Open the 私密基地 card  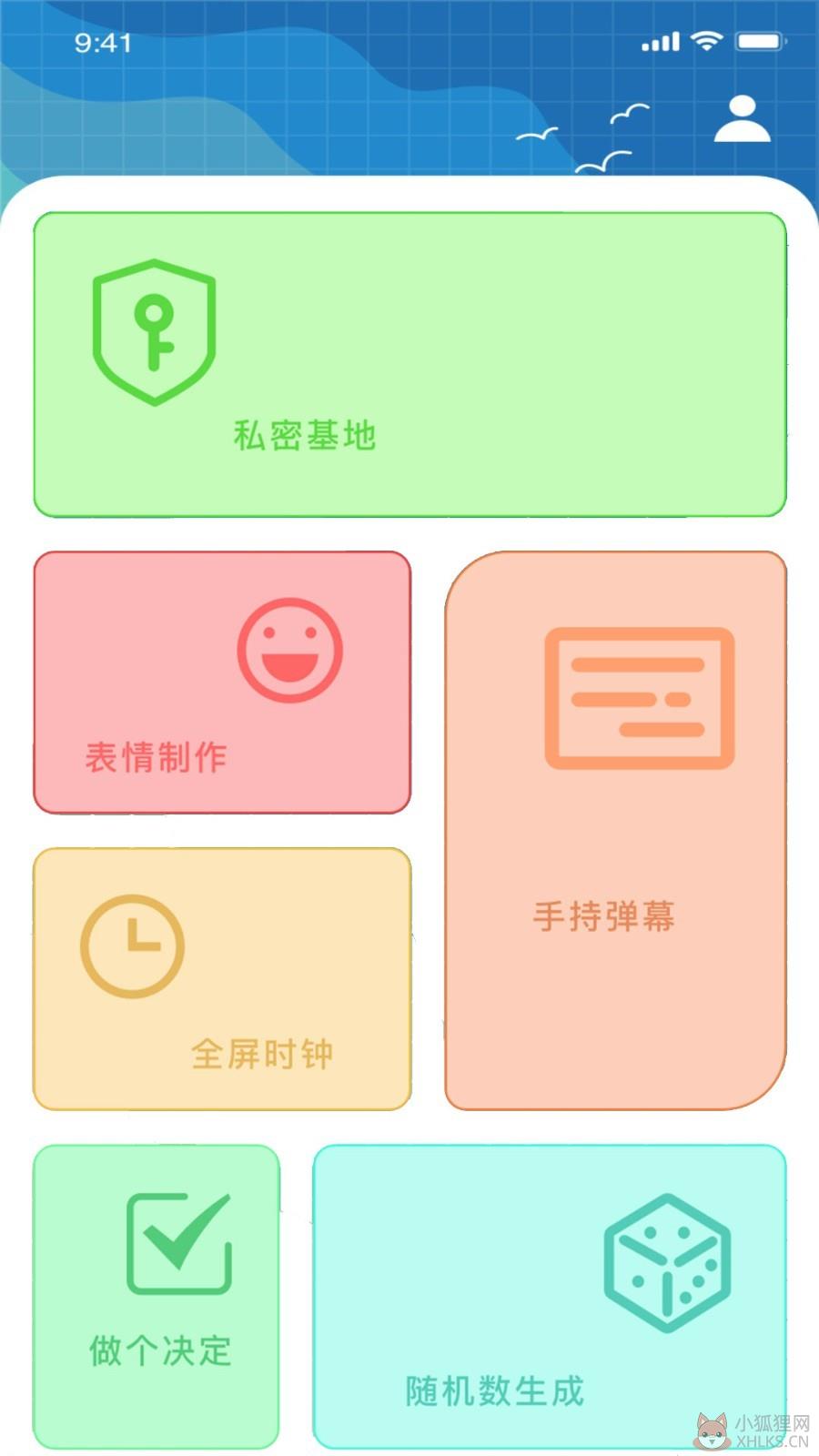pyautogui.click(x=409, y=365)
